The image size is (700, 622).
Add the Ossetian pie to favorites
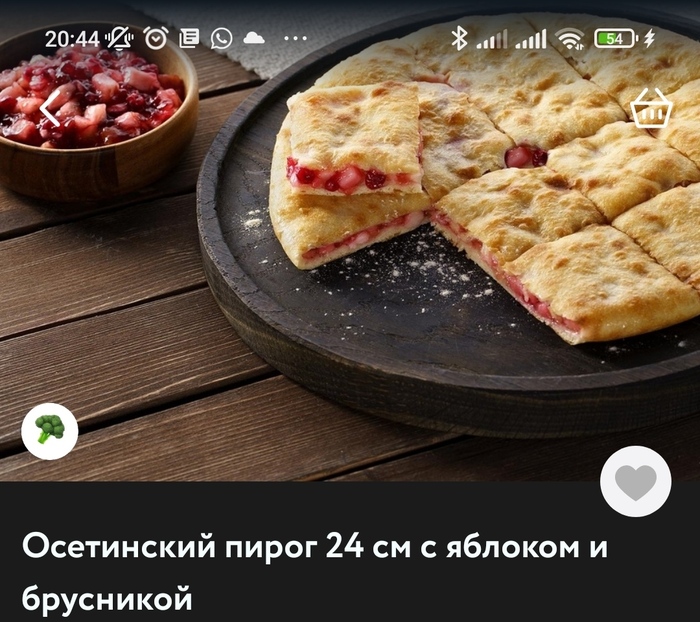pyautogui.click(x=635, y=482)
